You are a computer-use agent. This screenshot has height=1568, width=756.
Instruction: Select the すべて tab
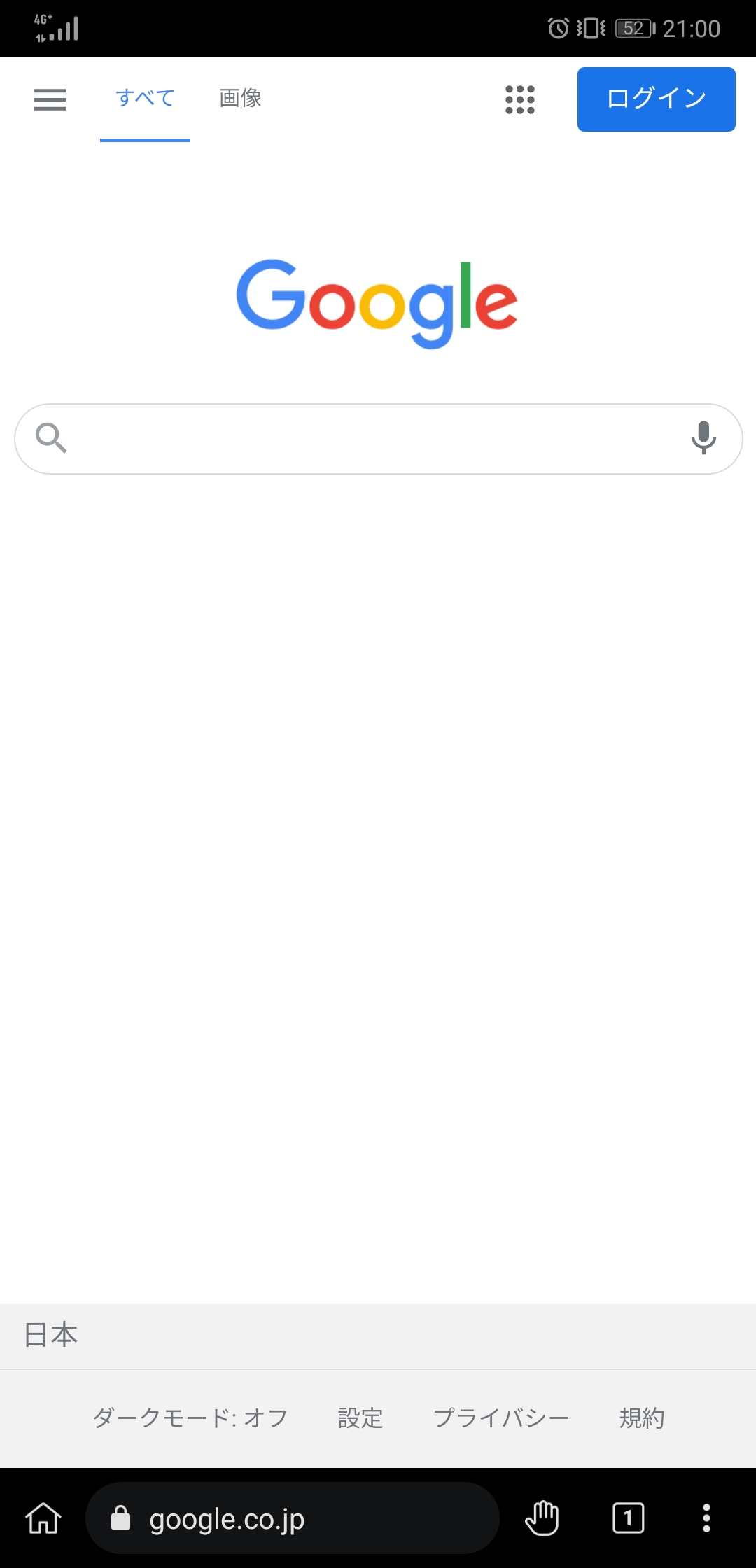pyautogui.click(x=145, y=98)
